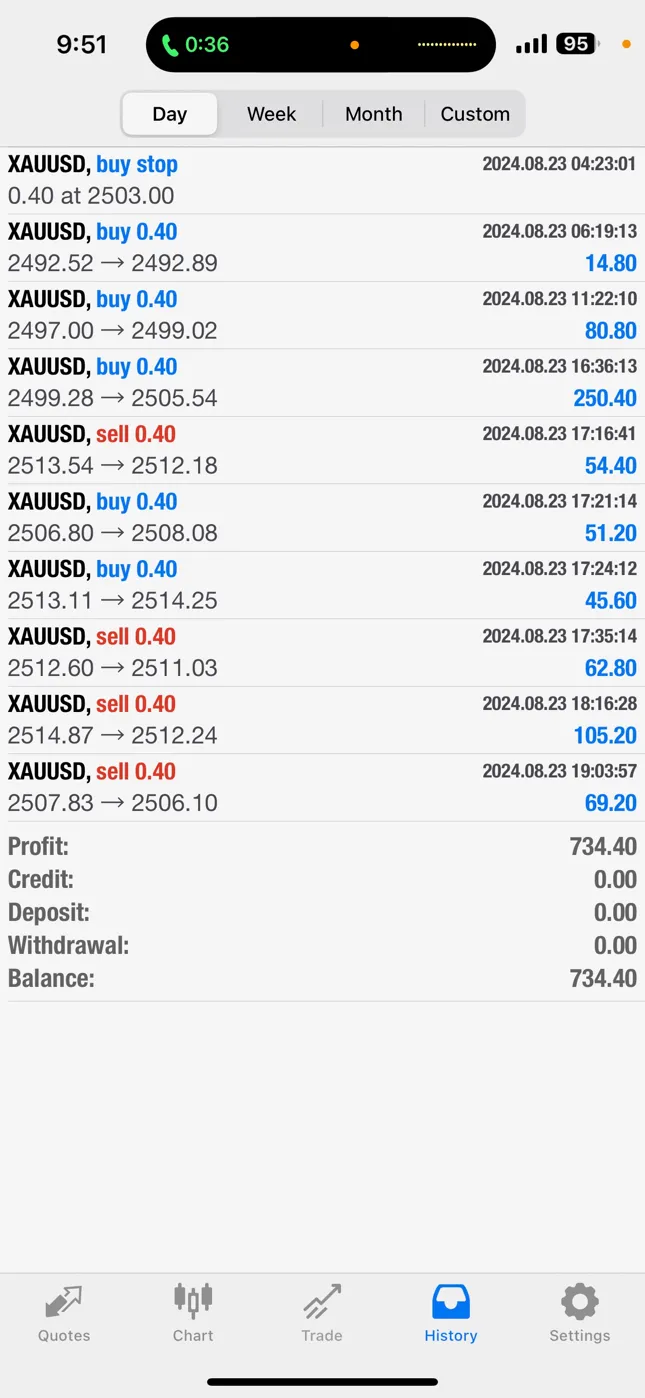This screenshot has width=645, height=1398.
Task: Open the Quotes tab
Action: 64,1314
